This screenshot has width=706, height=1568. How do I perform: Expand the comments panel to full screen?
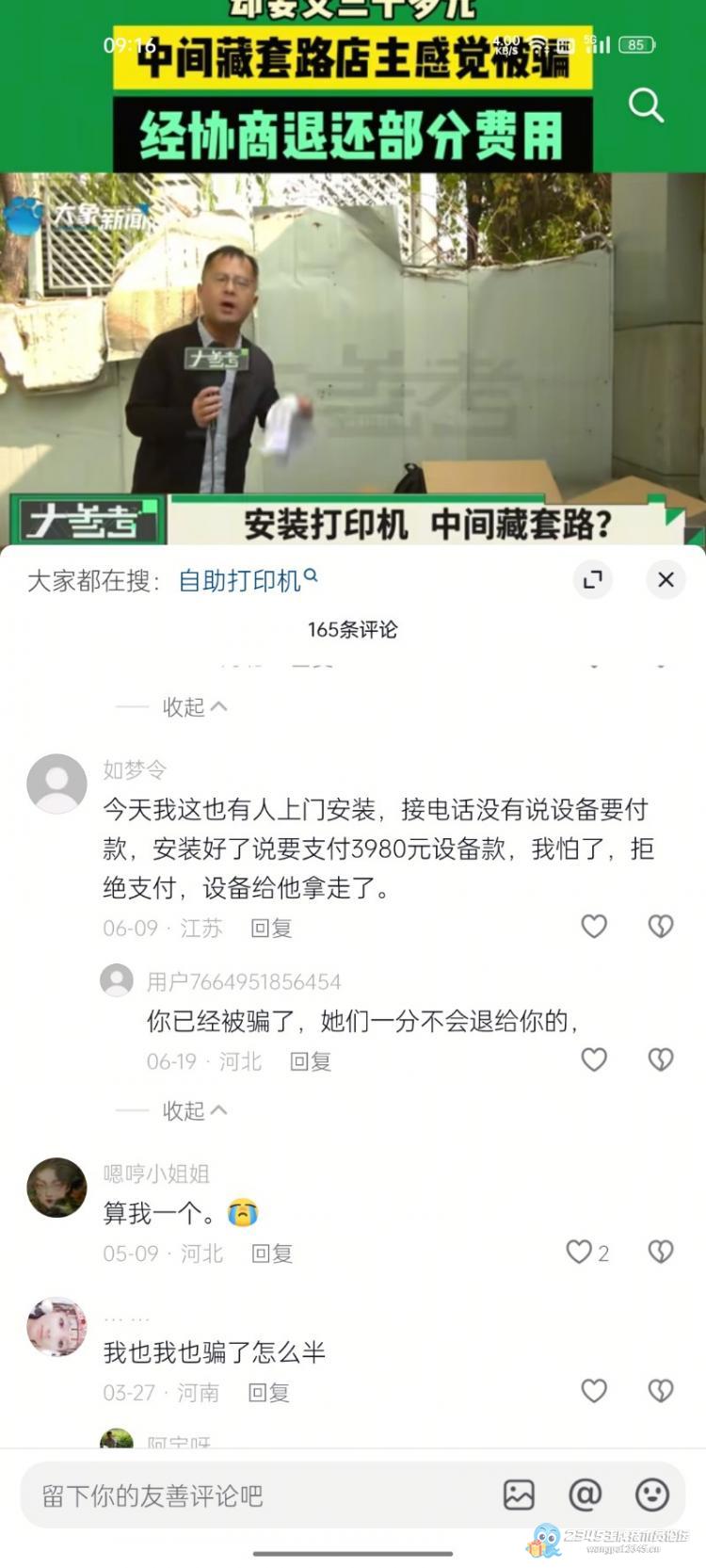(x=593, y=579)
